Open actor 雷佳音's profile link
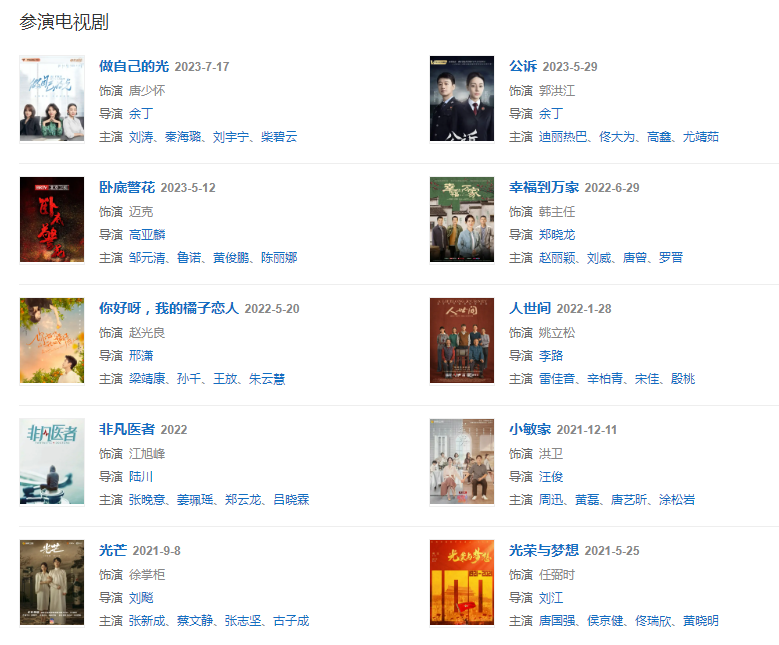779x645 pixels. [557, 379]
